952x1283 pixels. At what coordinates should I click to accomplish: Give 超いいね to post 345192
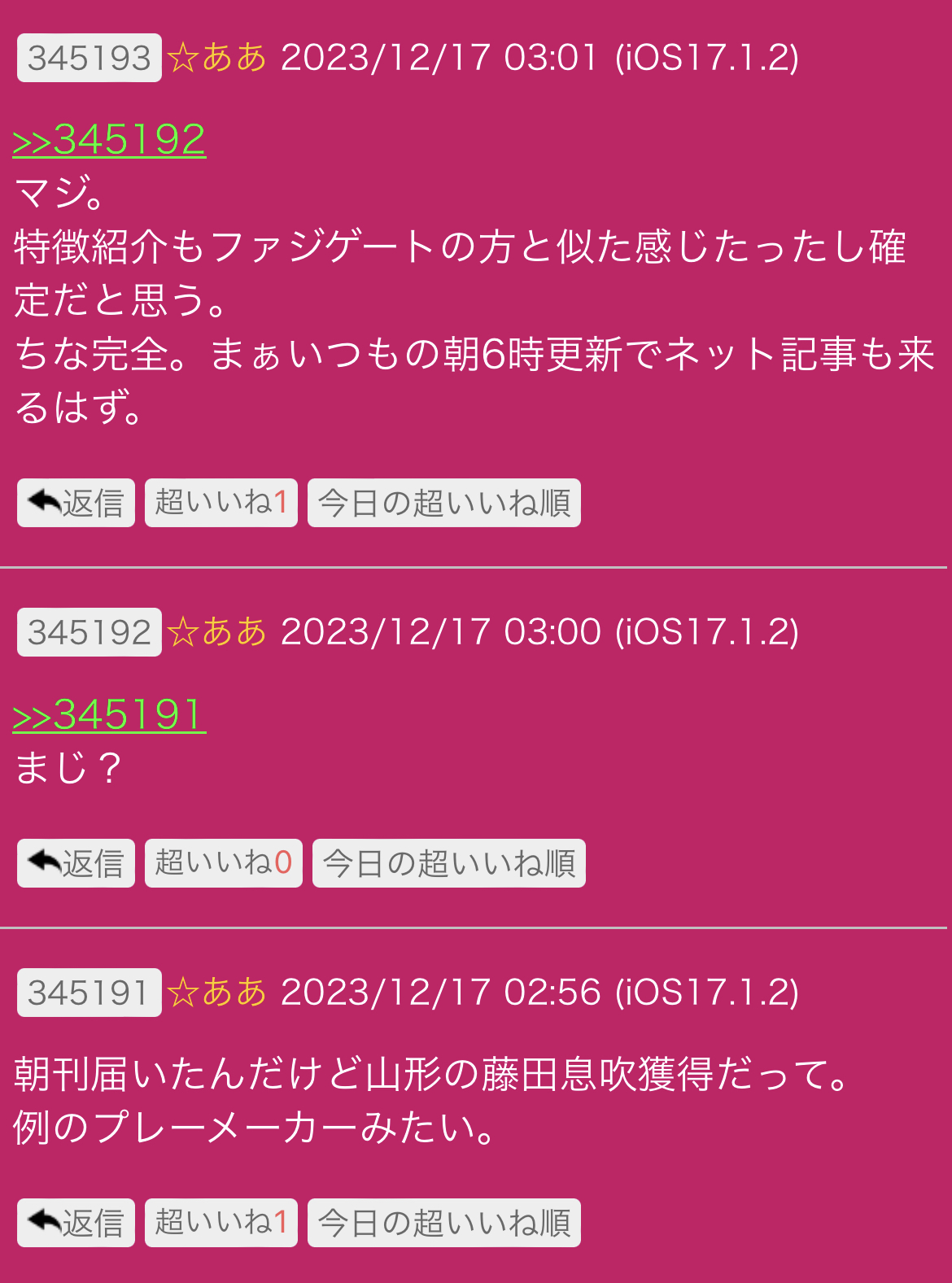(x=223, y=863)
